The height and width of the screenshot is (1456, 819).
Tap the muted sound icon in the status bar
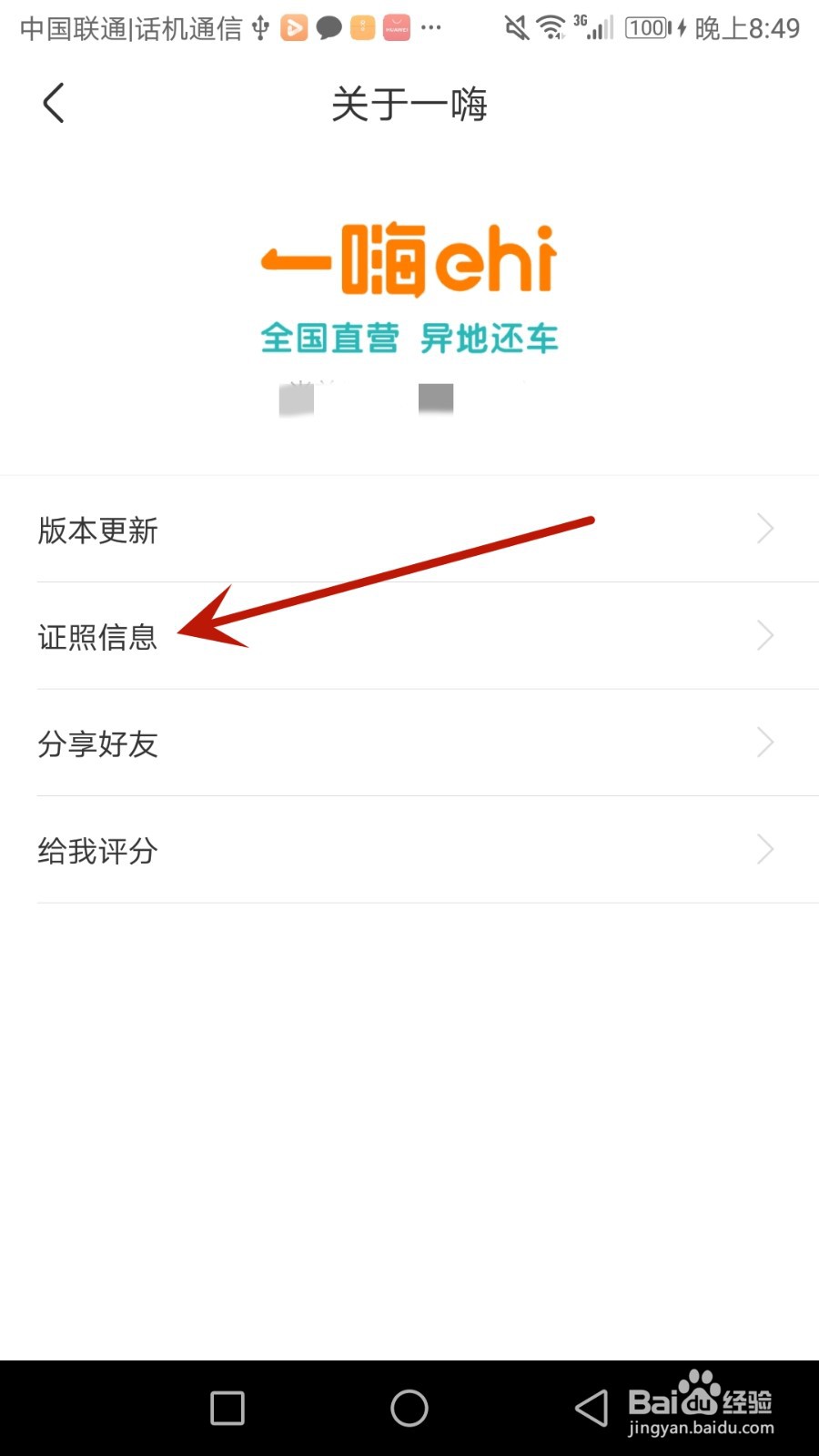514,27
